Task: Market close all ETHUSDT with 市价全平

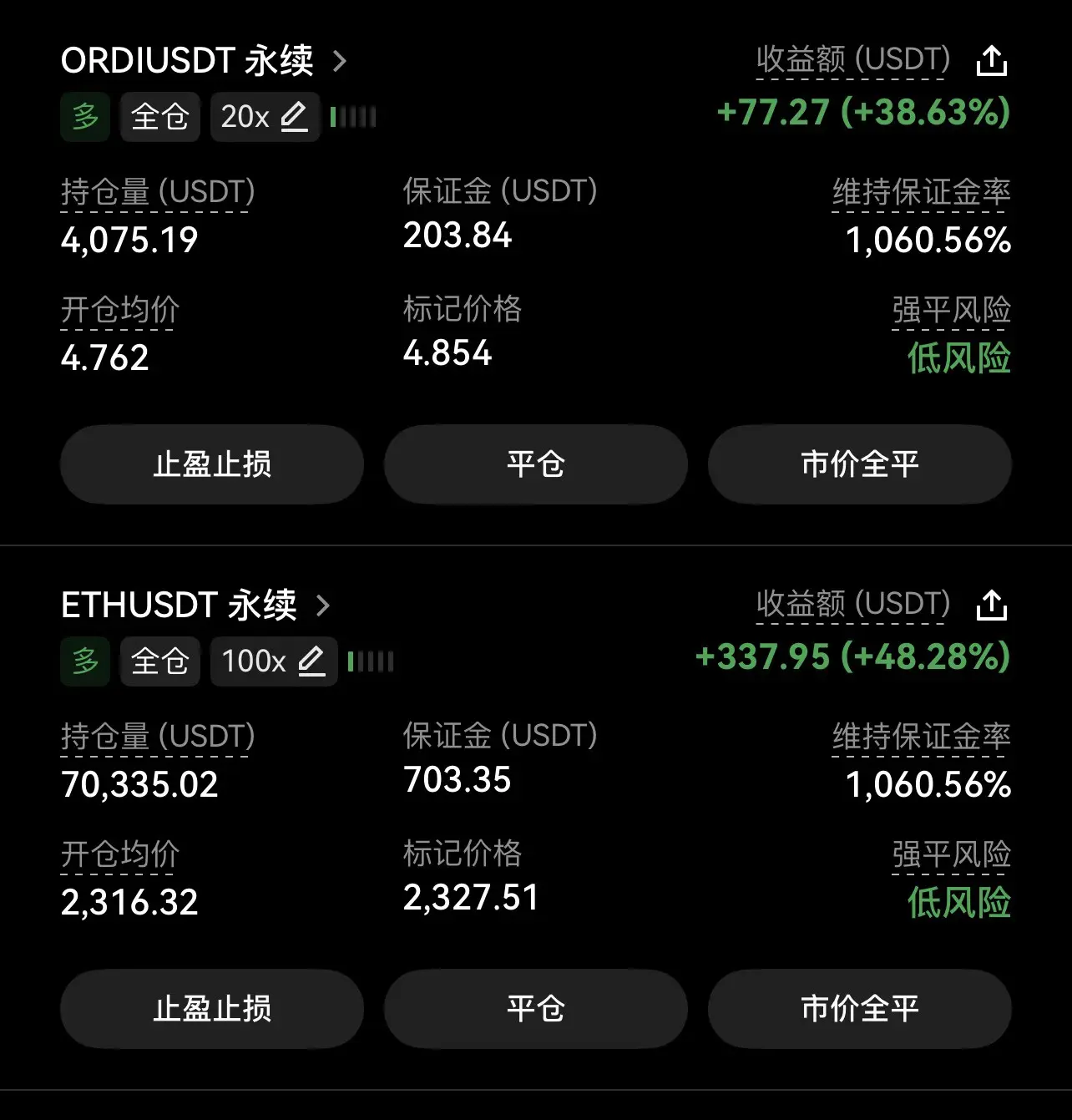Action: [860, 1009]
